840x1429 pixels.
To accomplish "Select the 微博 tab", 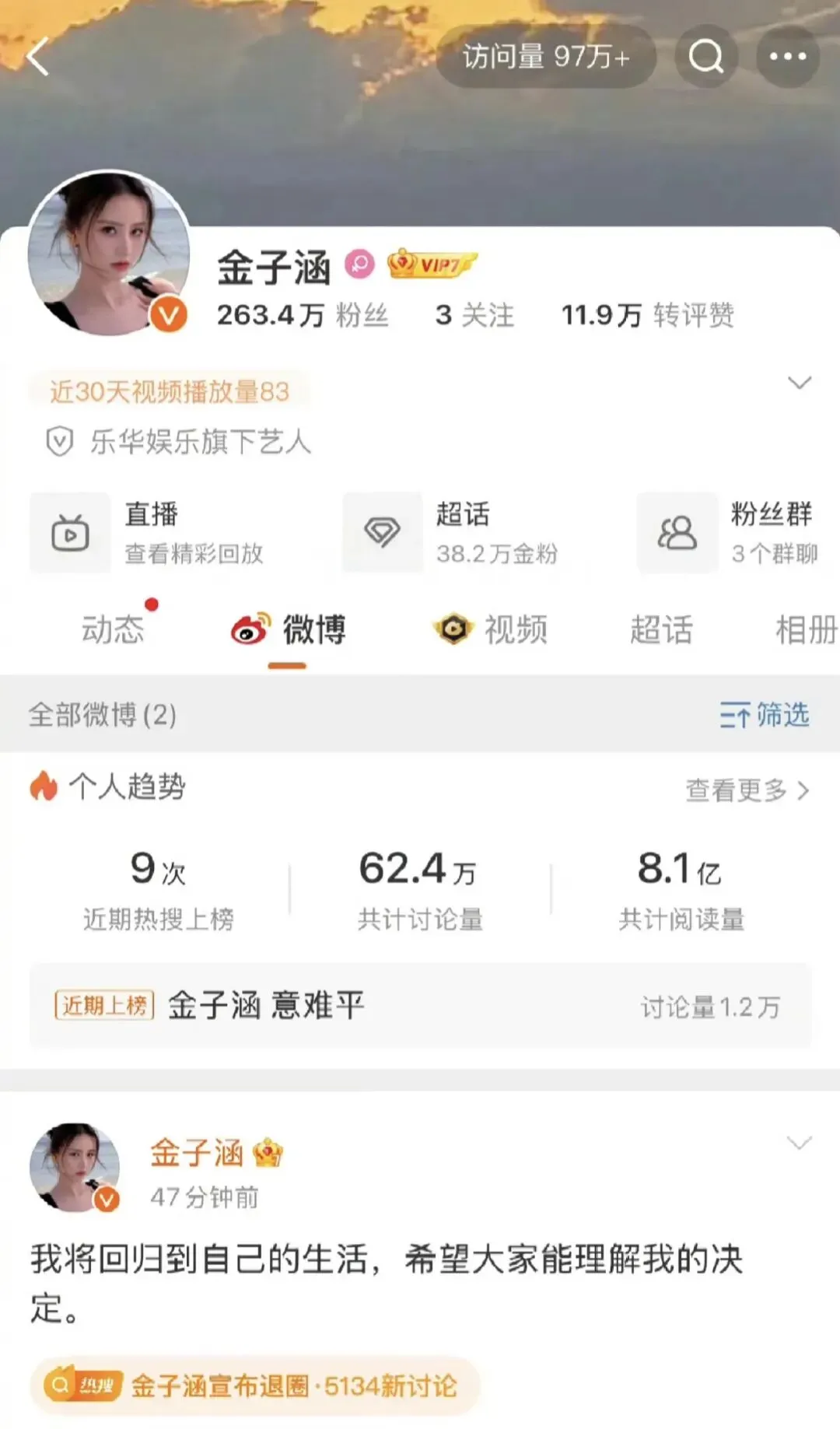I will pyautogui.click(x=289, y=629).
